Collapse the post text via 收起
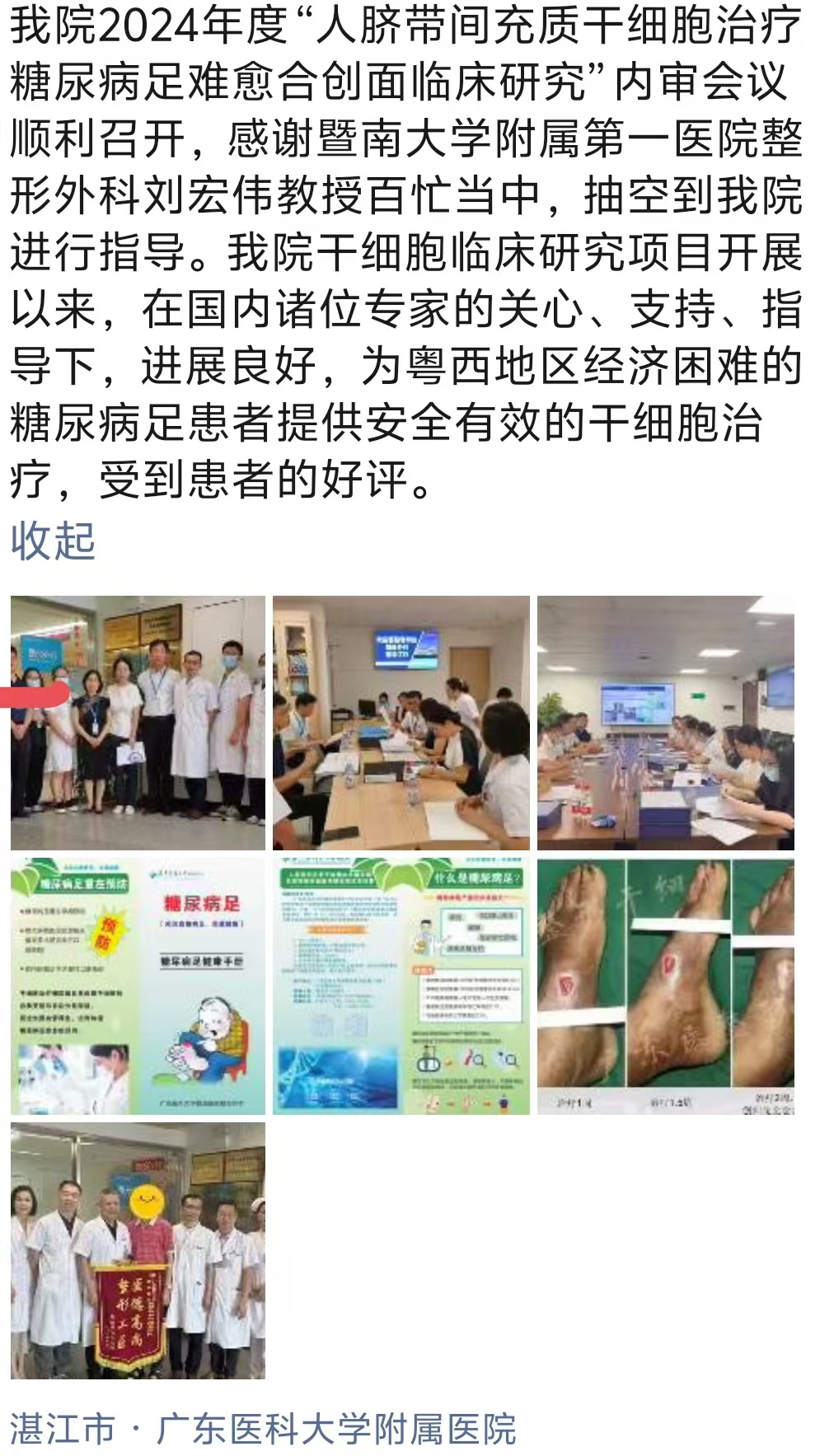The width and height of the screenshot is (834, 1456). coord(54,541)
